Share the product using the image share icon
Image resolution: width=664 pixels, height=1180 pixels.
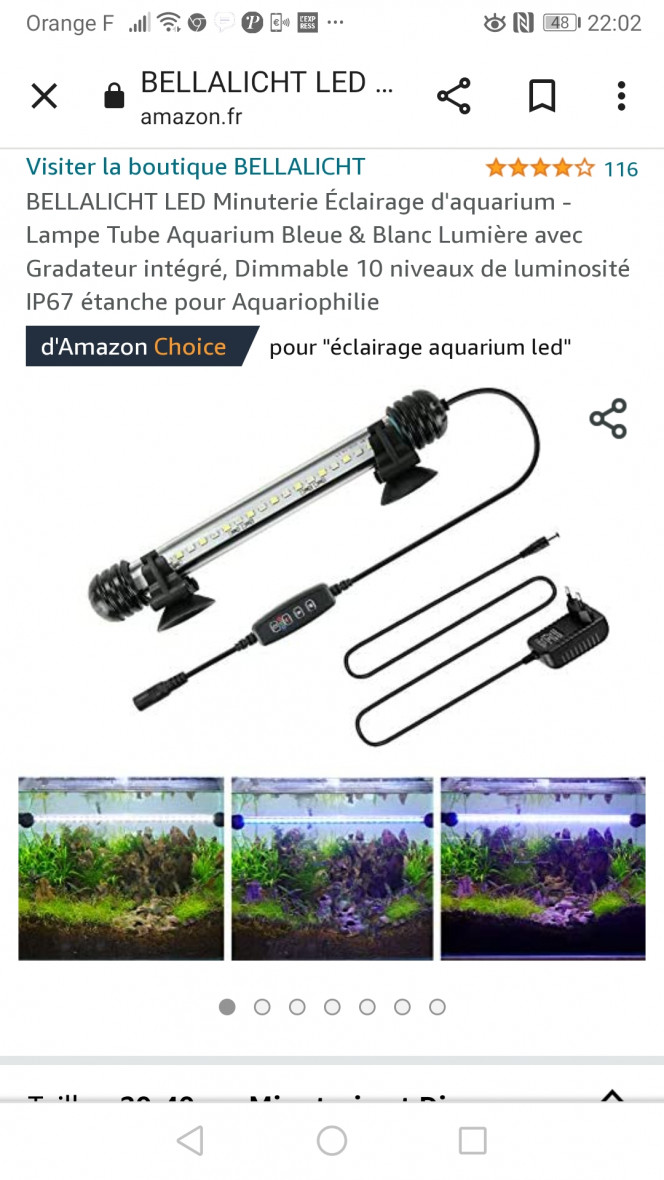(608, 419)
